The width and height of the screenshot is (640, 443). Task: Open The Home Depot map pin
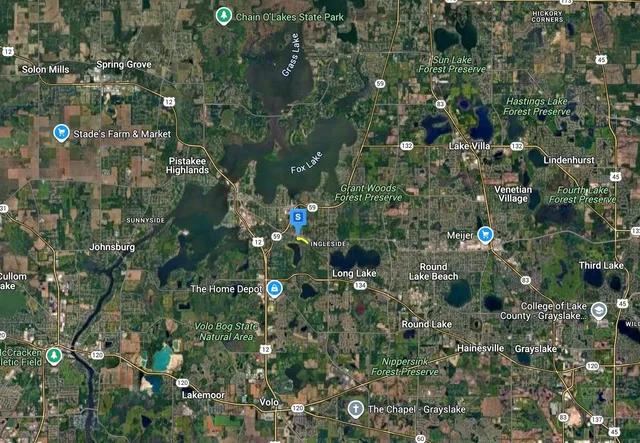[x=274, y=289]
